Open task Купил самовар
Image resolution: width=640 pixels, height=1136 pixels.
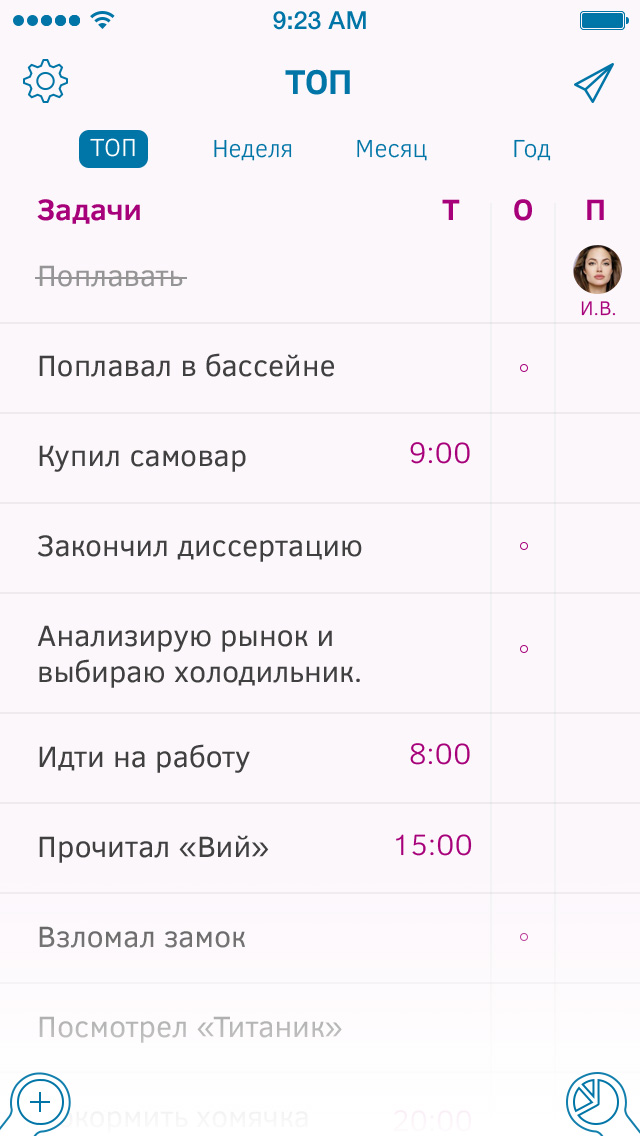click(x=142, y=457)
